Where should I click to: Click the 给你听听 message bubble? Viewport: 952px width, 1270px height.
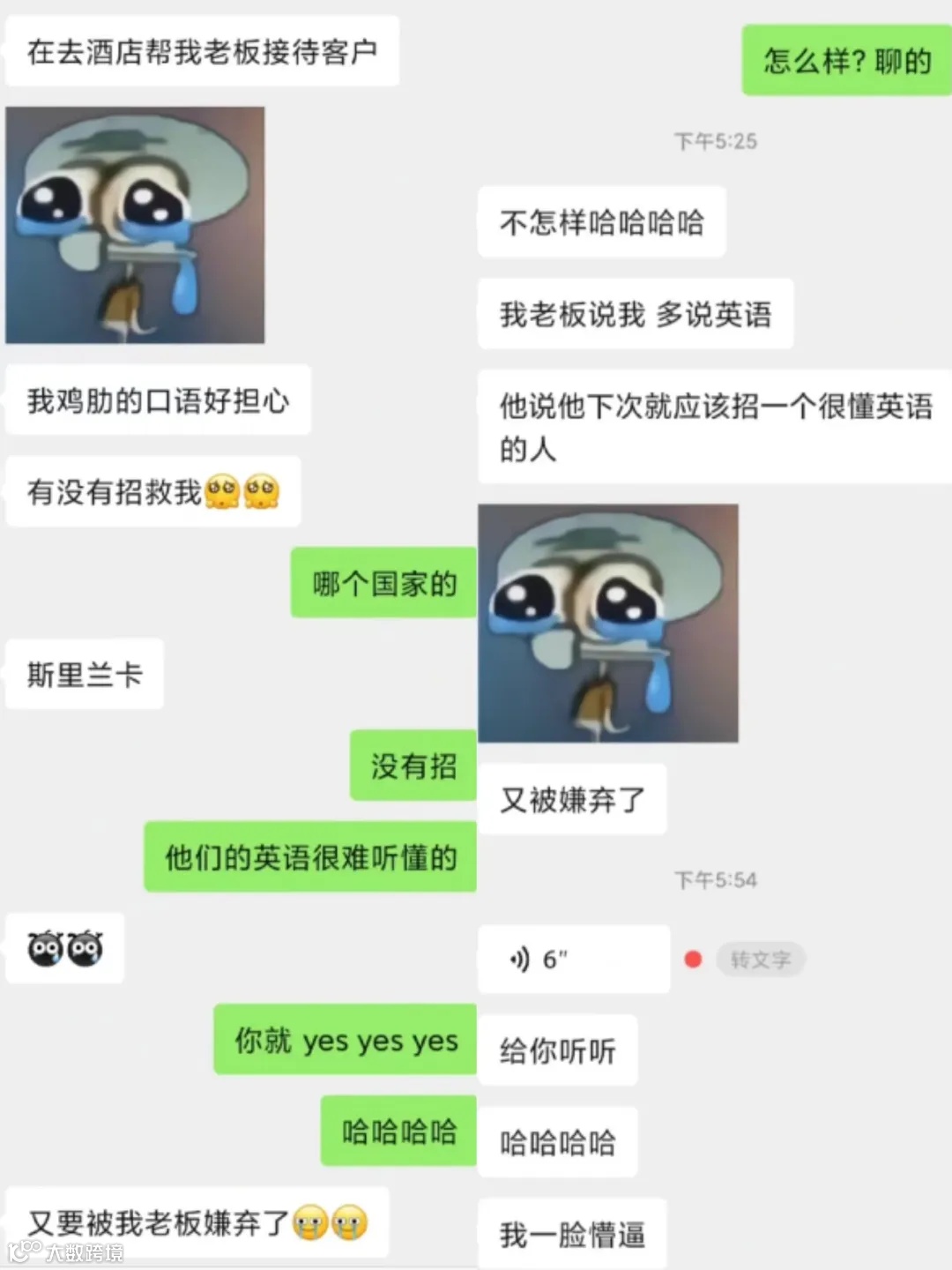pyautogui.click(x=557, y=1051)
